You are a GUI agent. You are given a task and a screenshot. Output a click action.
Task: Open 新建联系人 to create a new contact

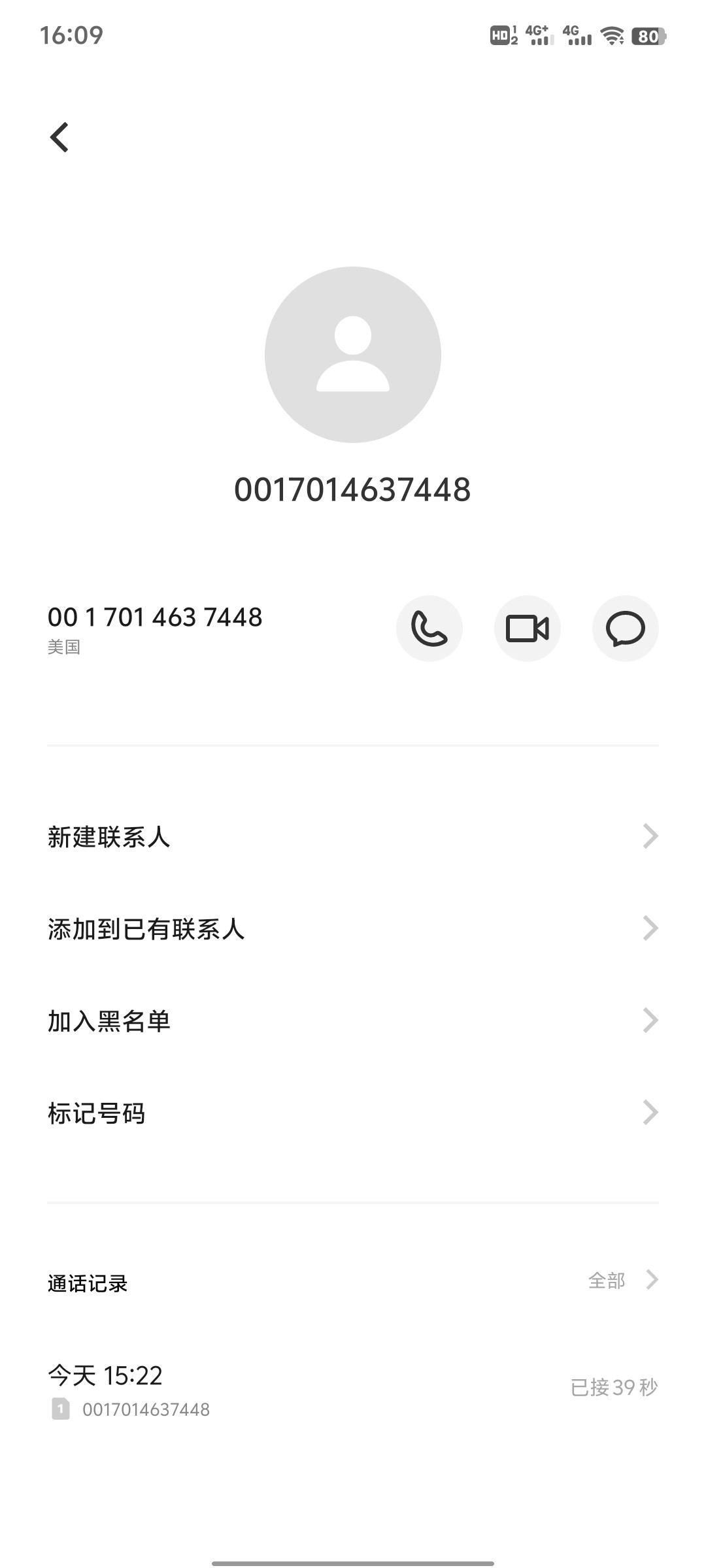point(353,836)
